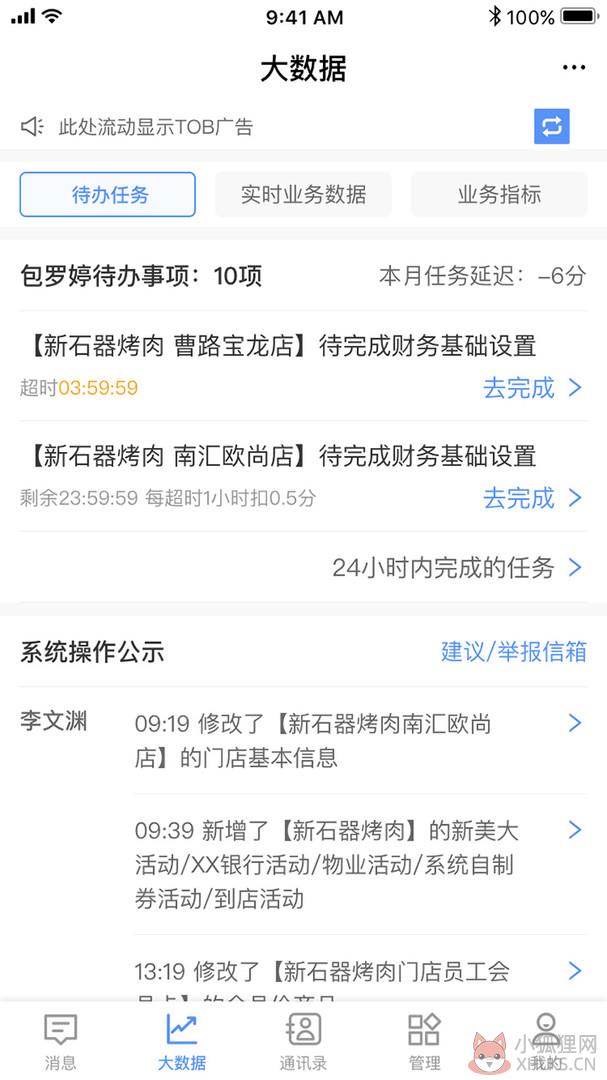The image size is (607, 1080).
Task: Tap 去完成 for 曹路宝龙店 task
Action: coord(533,388)
